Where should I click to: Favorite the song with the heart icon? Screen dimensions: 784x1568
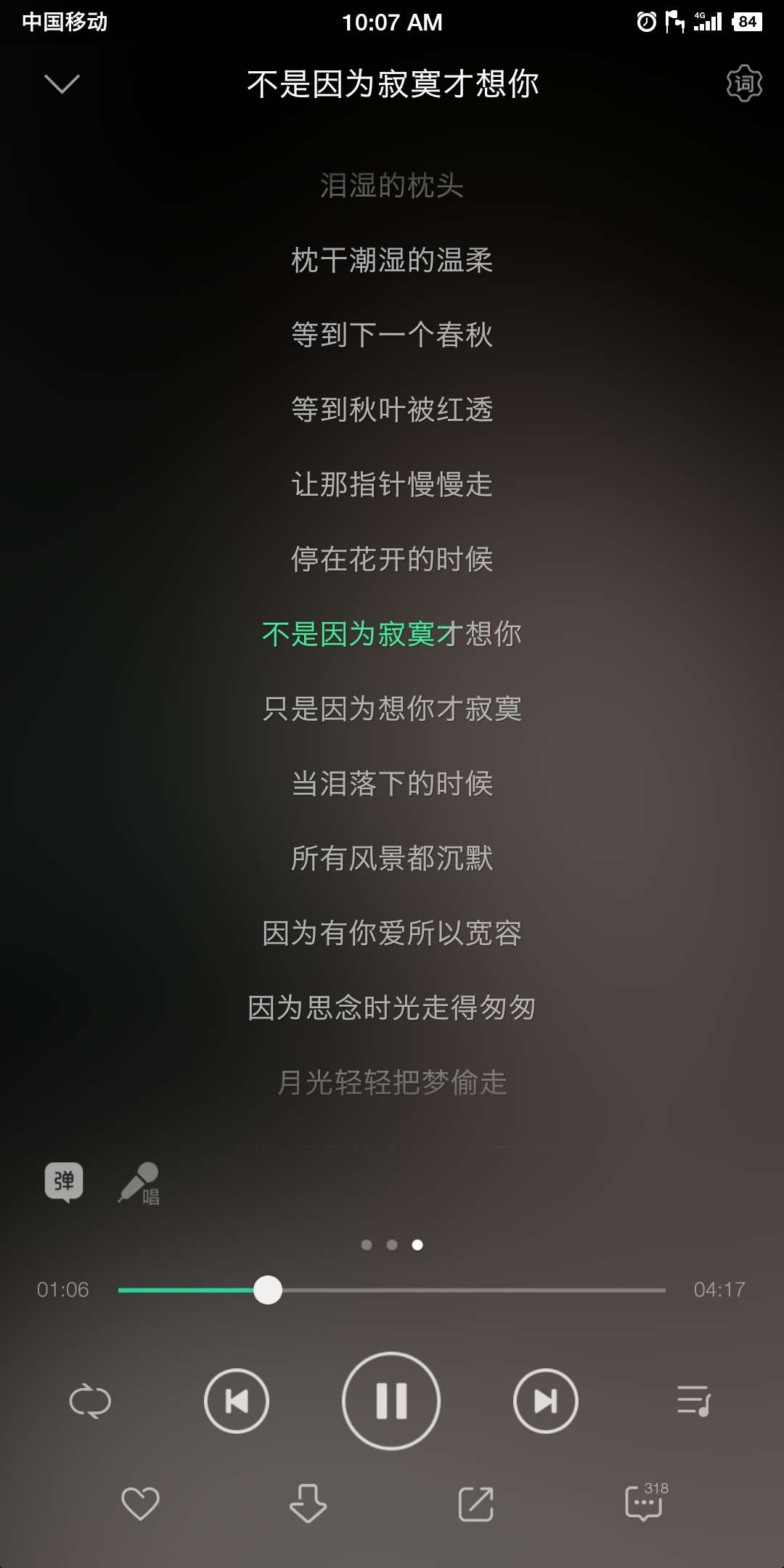pos(140,1501)
